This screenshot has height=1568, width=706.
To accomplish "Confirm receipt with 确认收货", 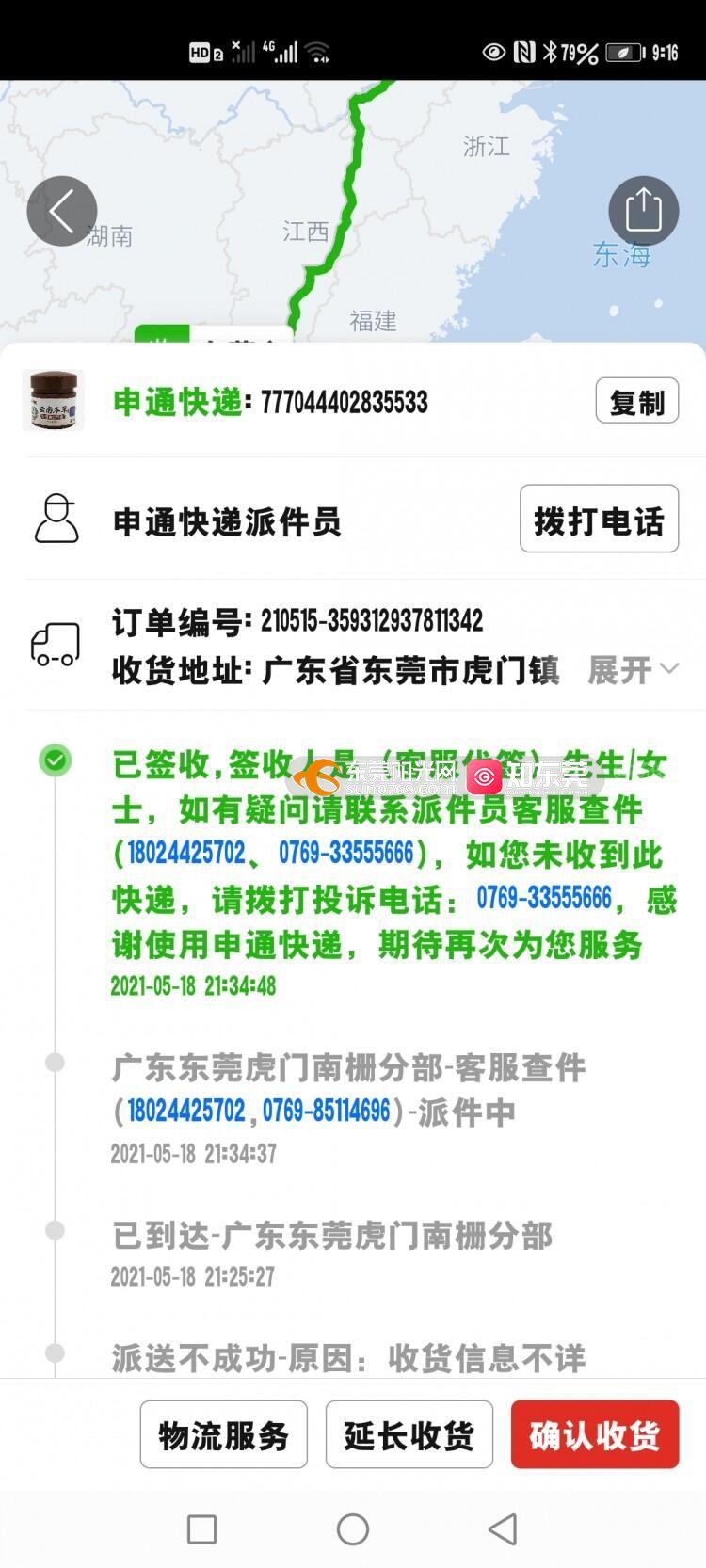I will point(594,1435).
